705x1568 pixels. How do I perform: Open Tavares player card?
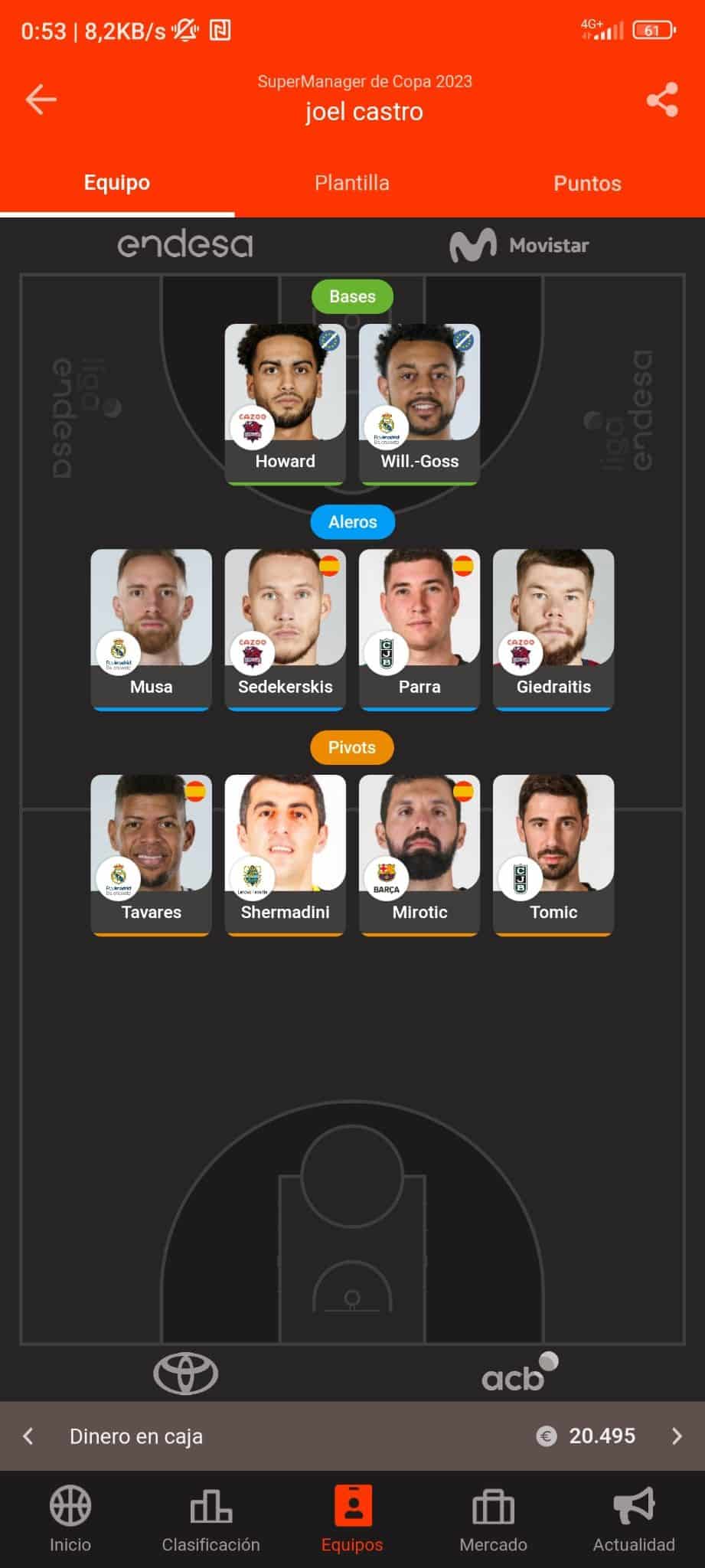151,854
